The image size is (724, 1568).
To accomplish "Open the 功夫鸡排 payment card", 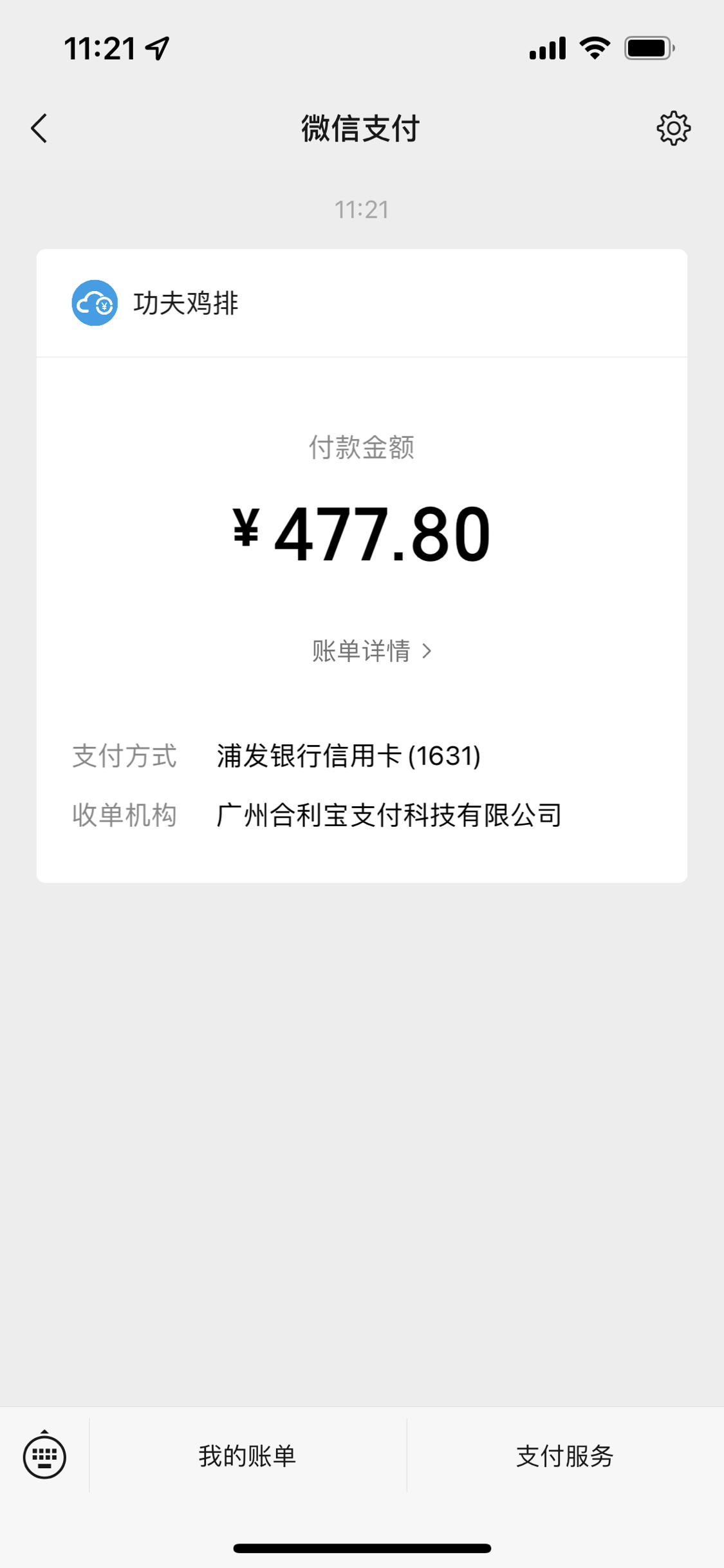I will (362, 565).
